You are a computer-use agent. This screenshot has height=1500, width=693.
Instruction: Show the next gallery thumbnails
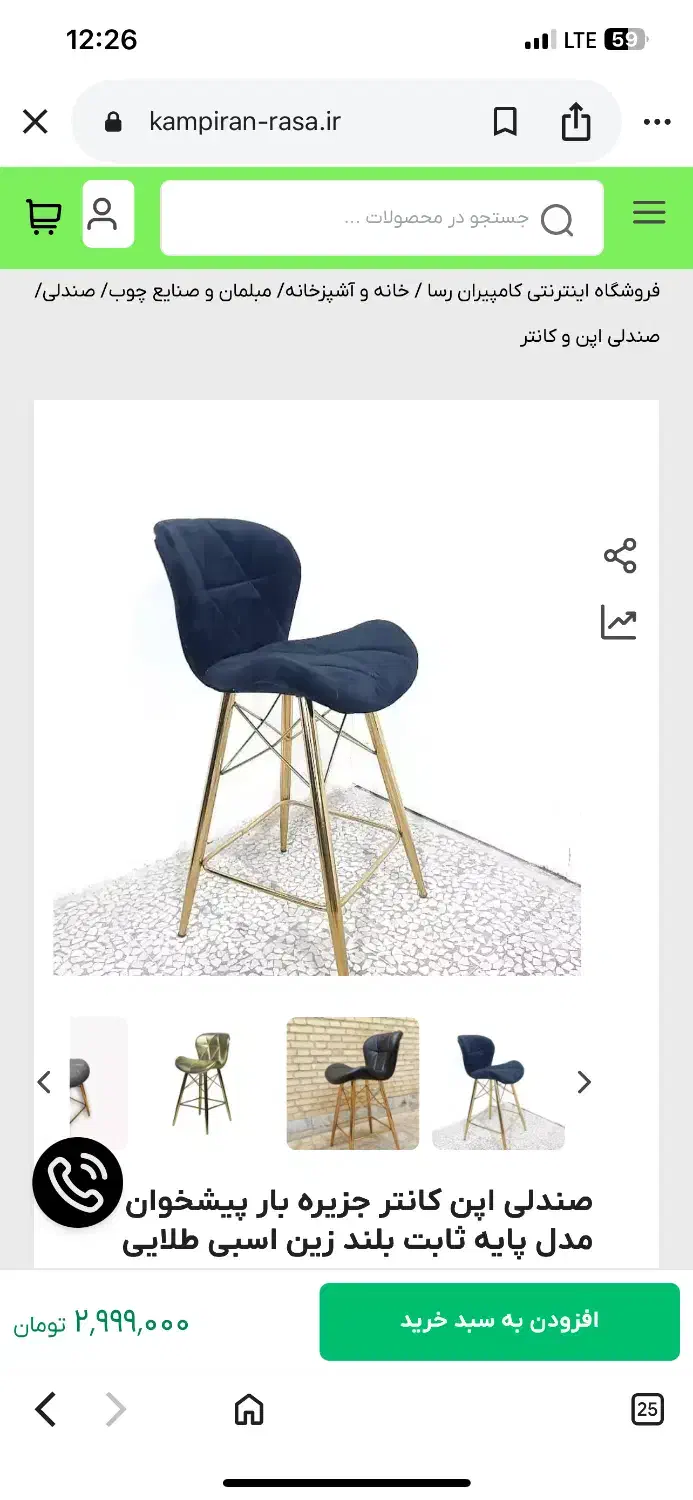tap(585, 1082)
